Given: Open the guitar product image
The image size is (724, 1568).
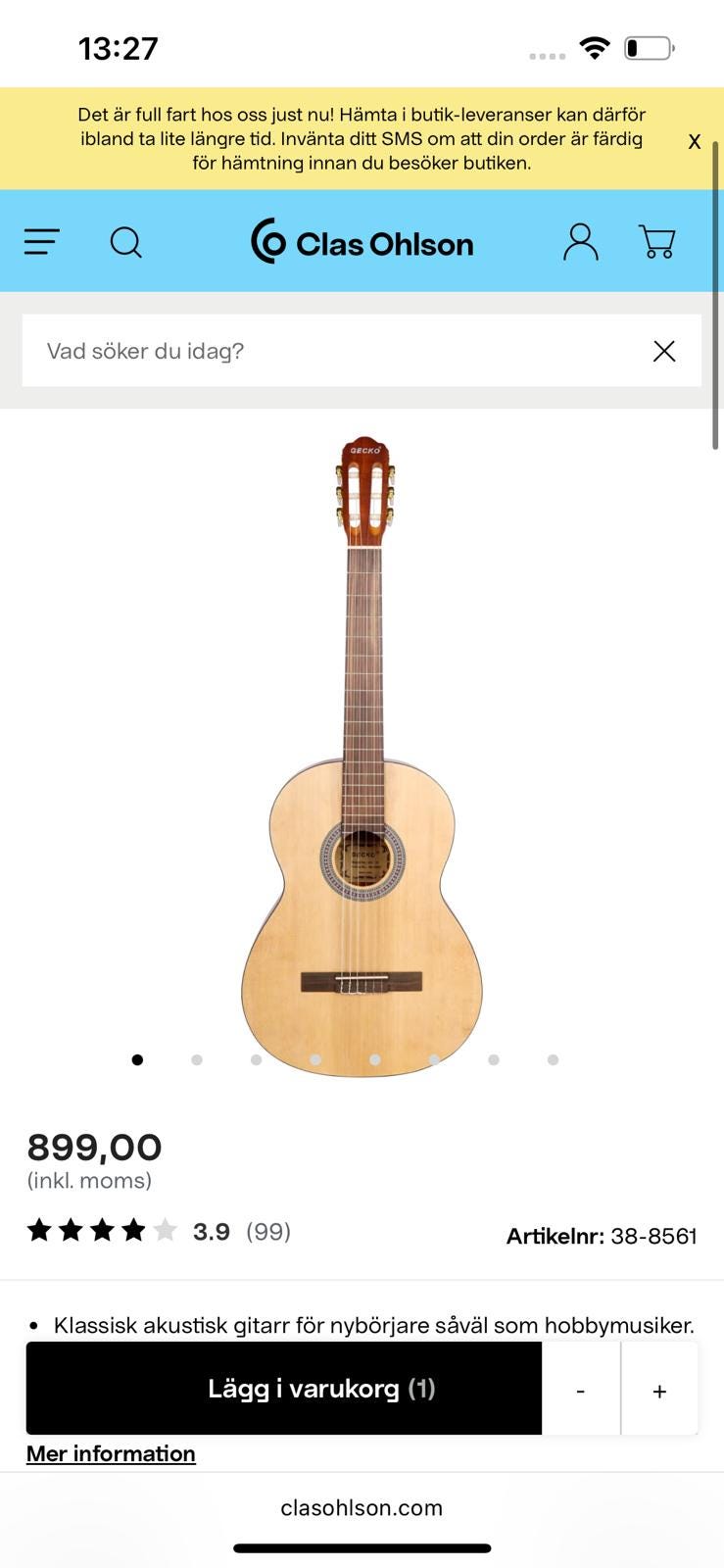Looking at the screenshot, I should coord(362,755).
